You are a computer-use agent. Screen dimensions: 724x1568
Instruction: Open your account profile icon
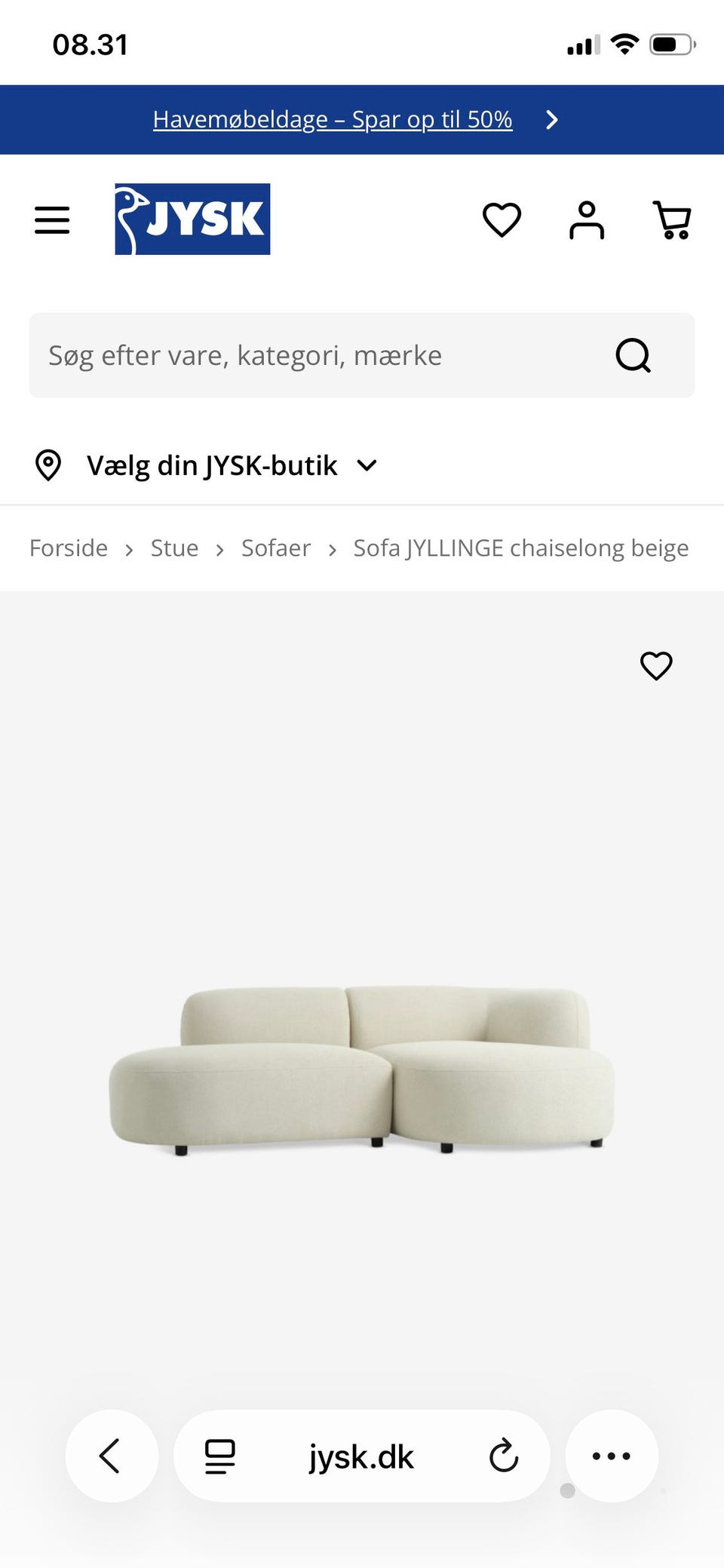click(587, 219)
